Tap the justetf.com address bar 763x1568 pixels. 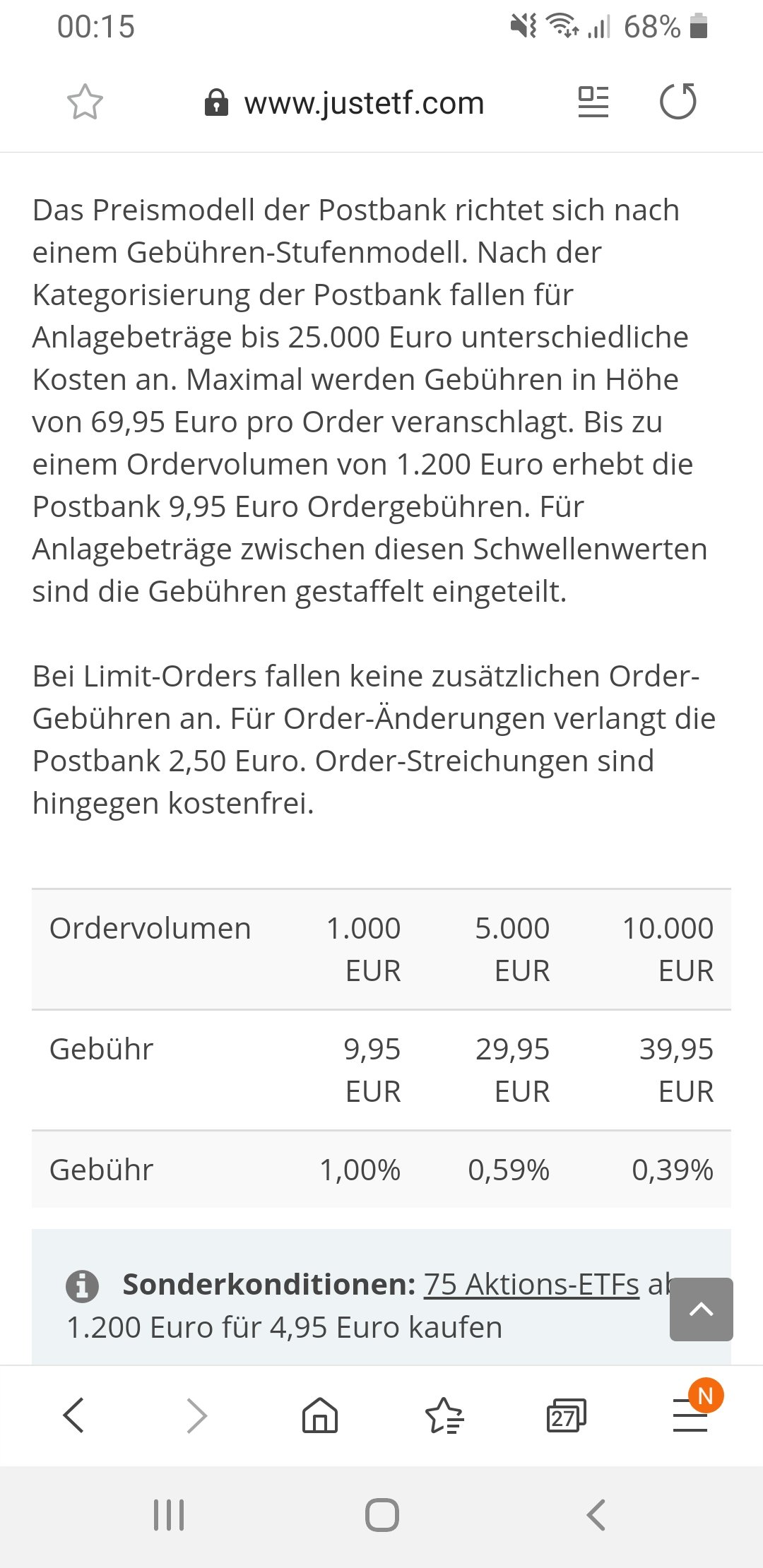click(x=363, y=103)
